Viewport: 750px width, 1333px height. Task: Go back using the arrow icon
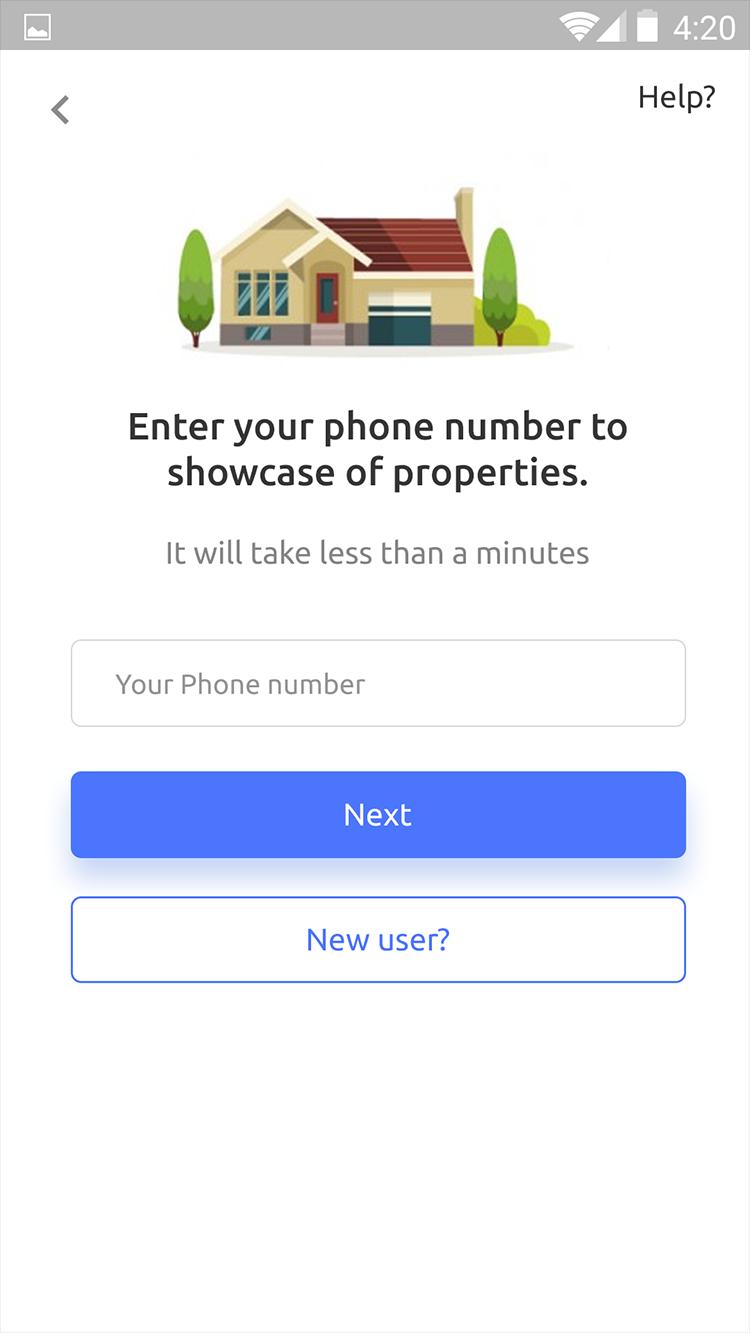pos(61,109)
